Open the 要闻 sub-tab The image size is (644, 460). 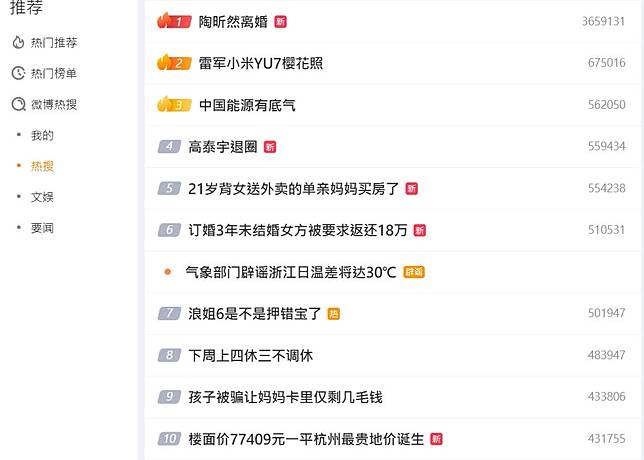[x=42, y=228]
